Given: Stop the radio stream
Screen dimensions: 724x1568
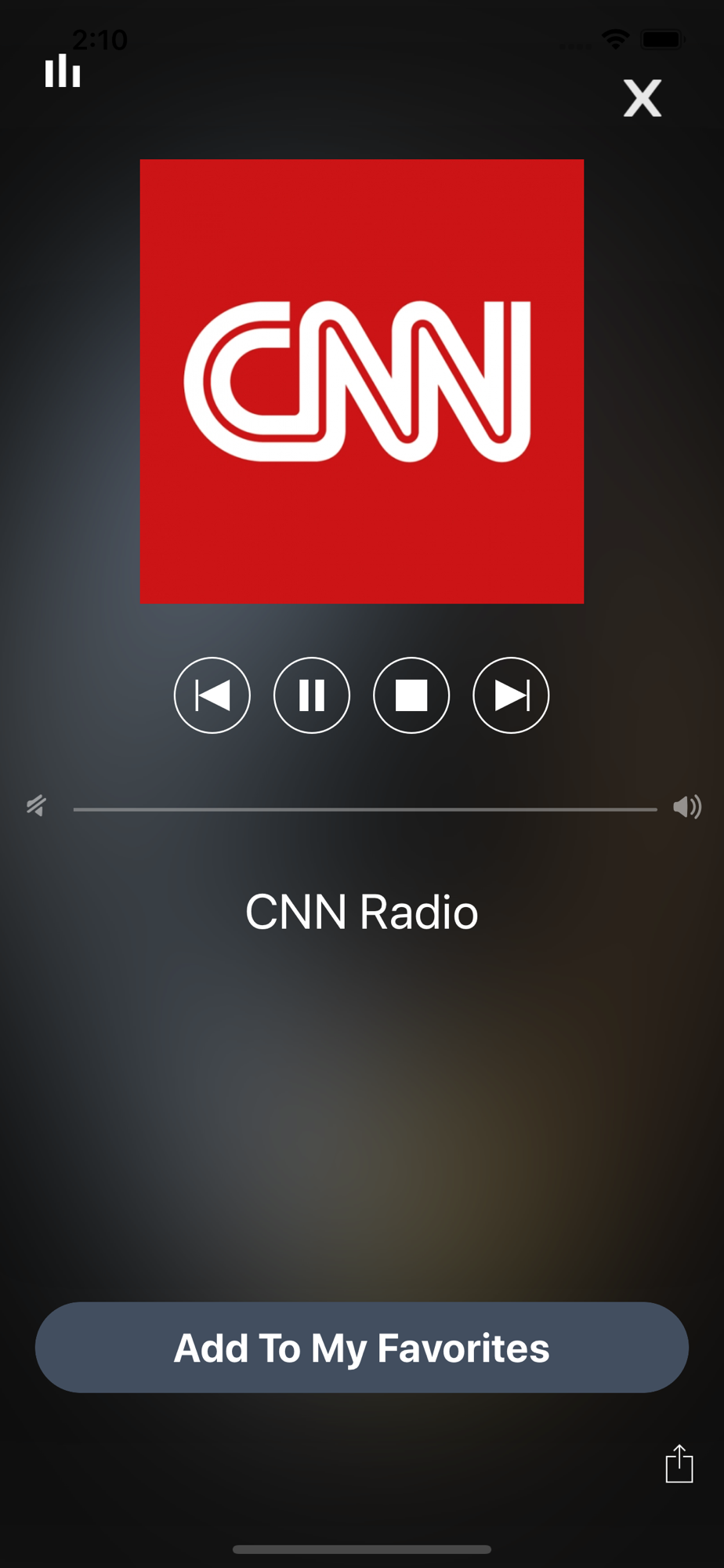Looking at the screenshot, I should coord(411,695).
